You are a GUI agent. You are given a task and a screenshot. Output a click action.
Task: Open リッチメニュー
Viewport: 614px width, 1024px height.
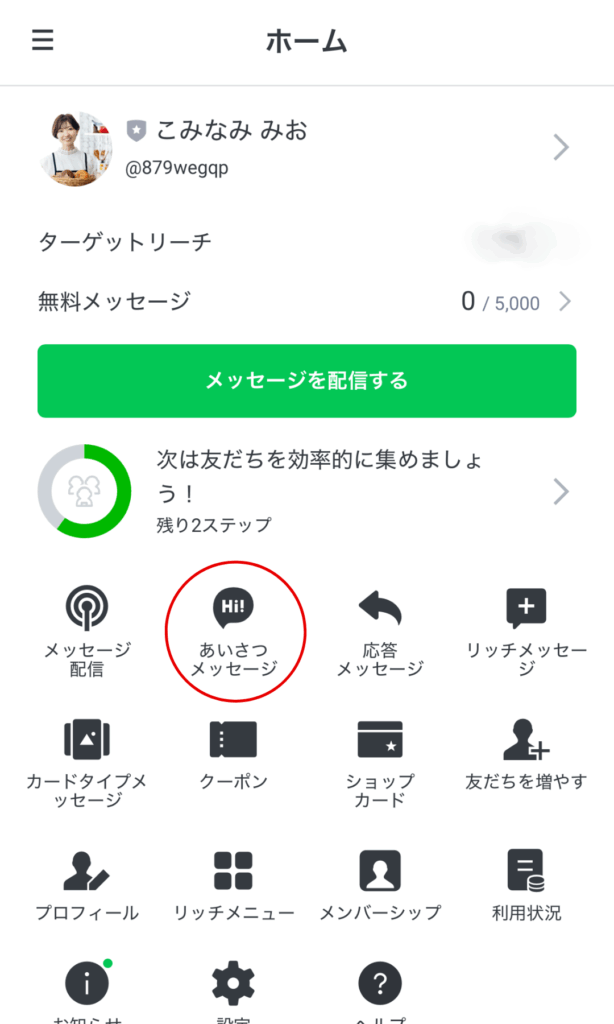tap(234, 885)
